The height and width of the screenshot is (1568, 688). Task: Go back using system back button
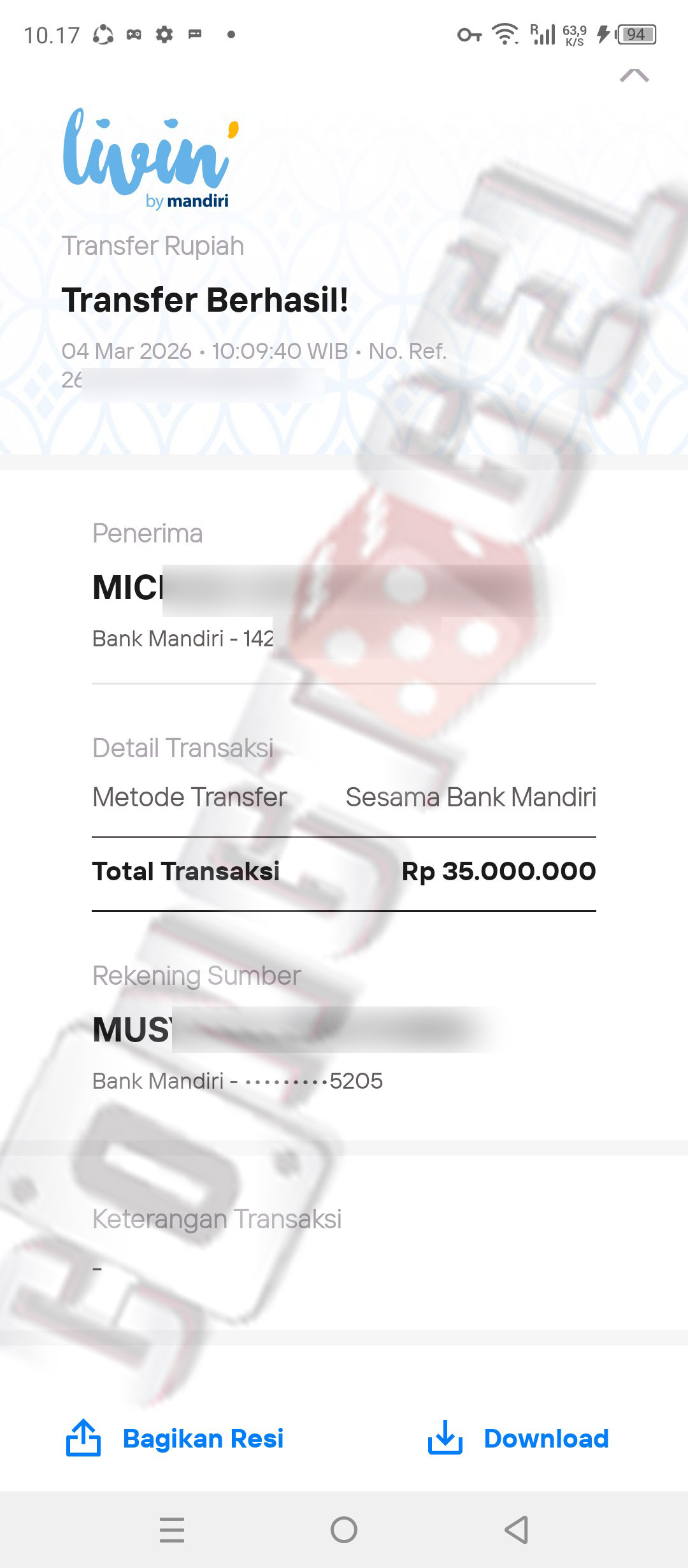[516, 1529]
